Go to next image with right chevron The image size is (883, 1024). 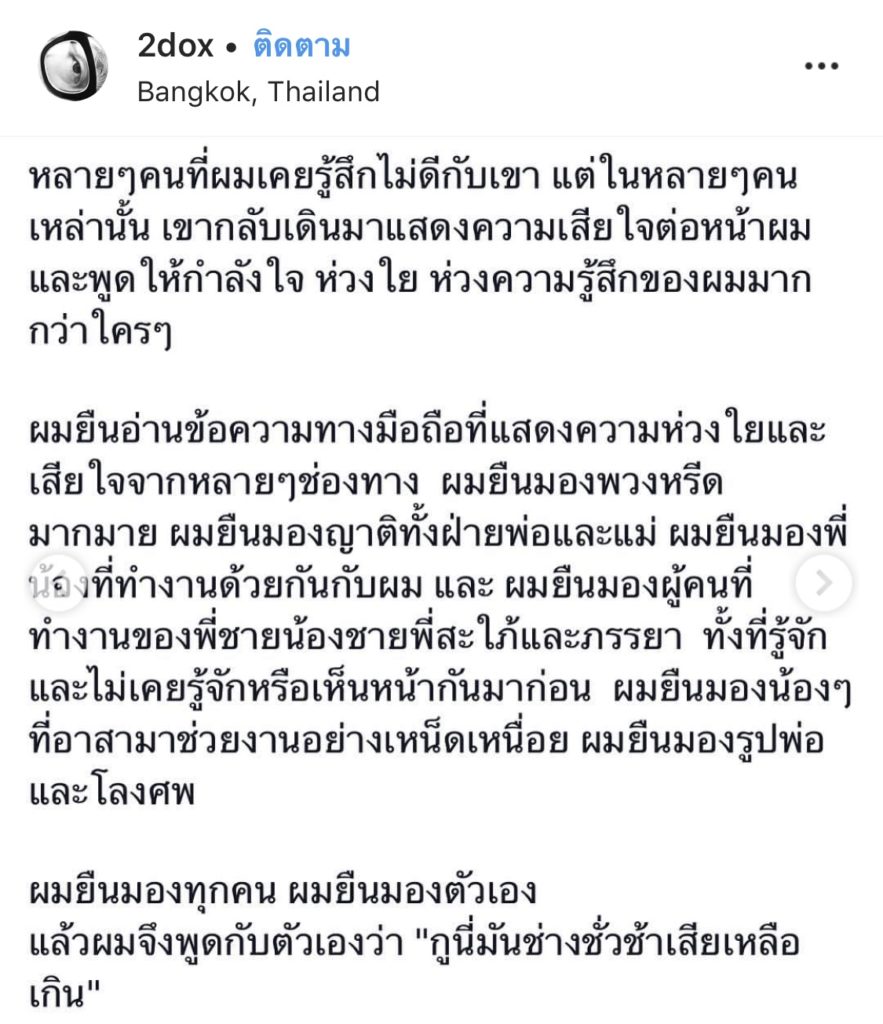coord(824,583)
